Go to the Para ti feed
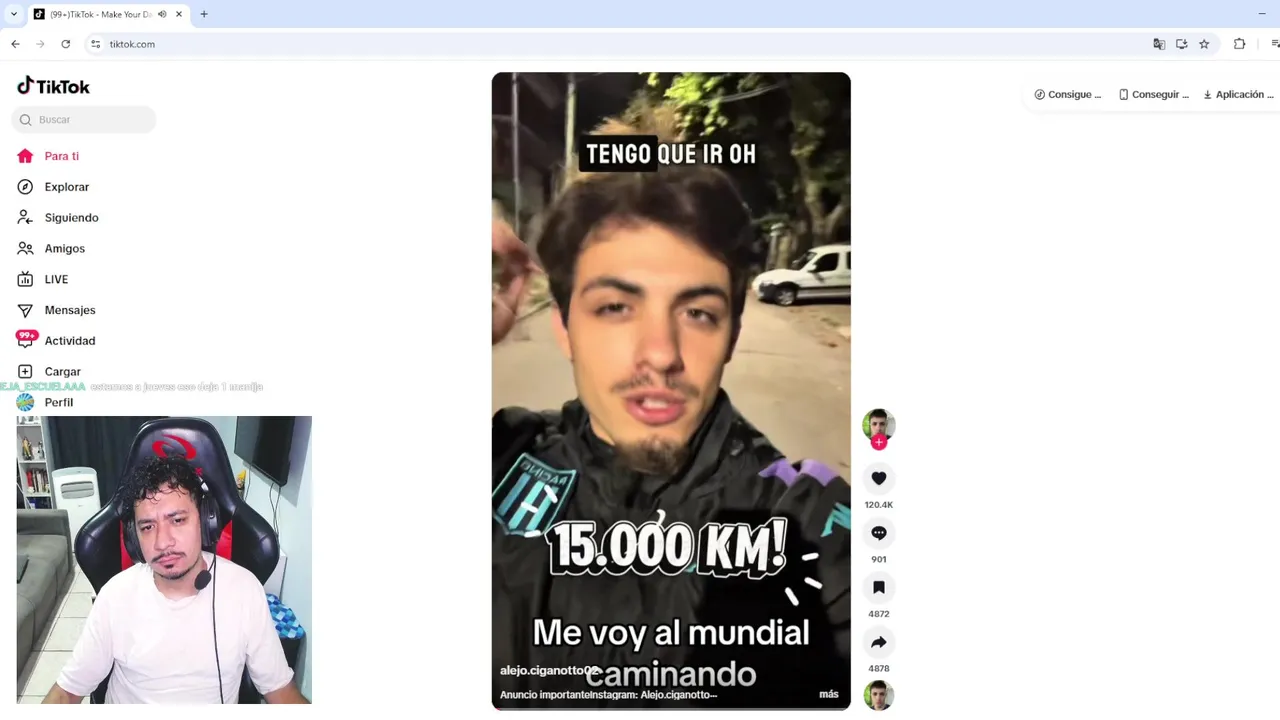The height and width of the screenshot is (720, 1280). (x=61, y=156)
